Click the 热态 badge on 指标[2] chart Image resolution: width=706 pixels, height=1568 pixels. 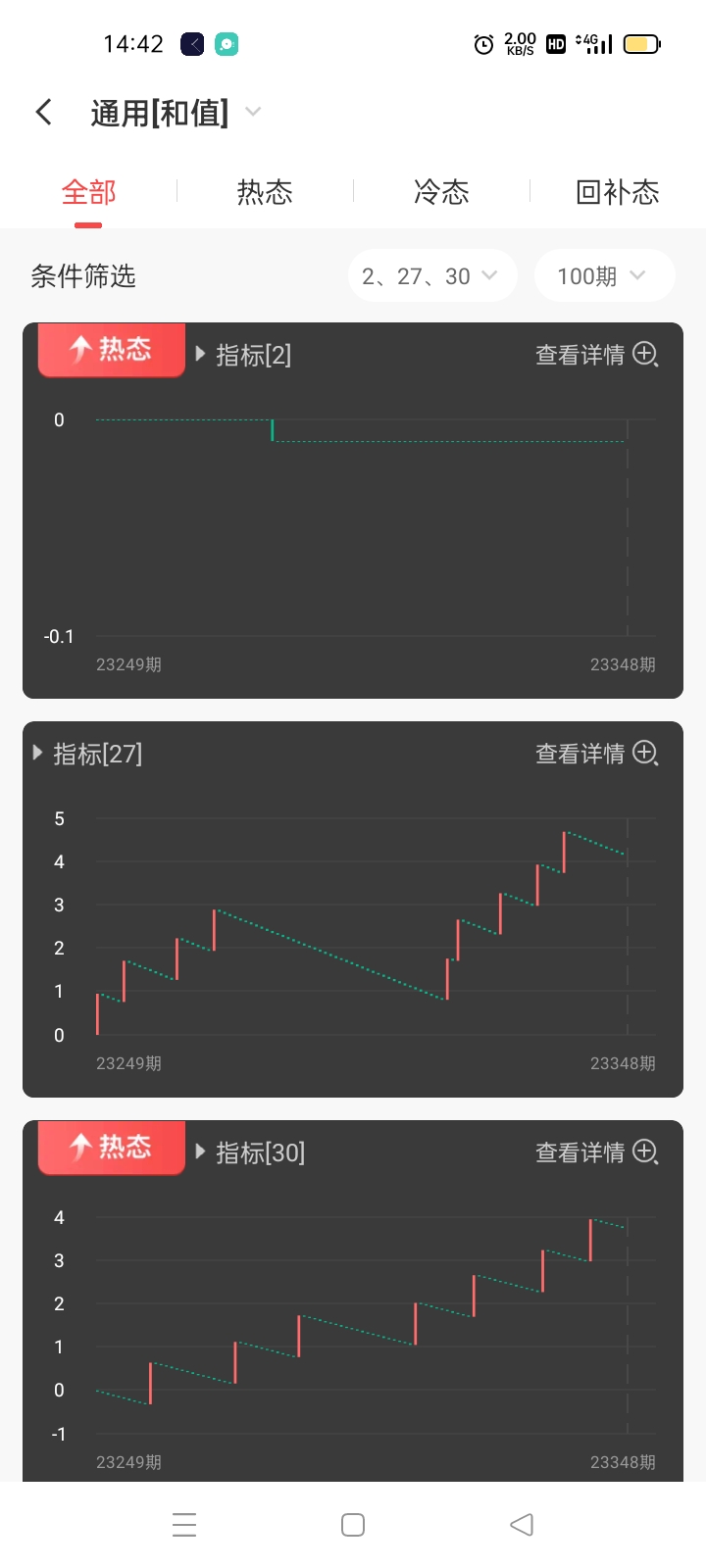point(111,349)
